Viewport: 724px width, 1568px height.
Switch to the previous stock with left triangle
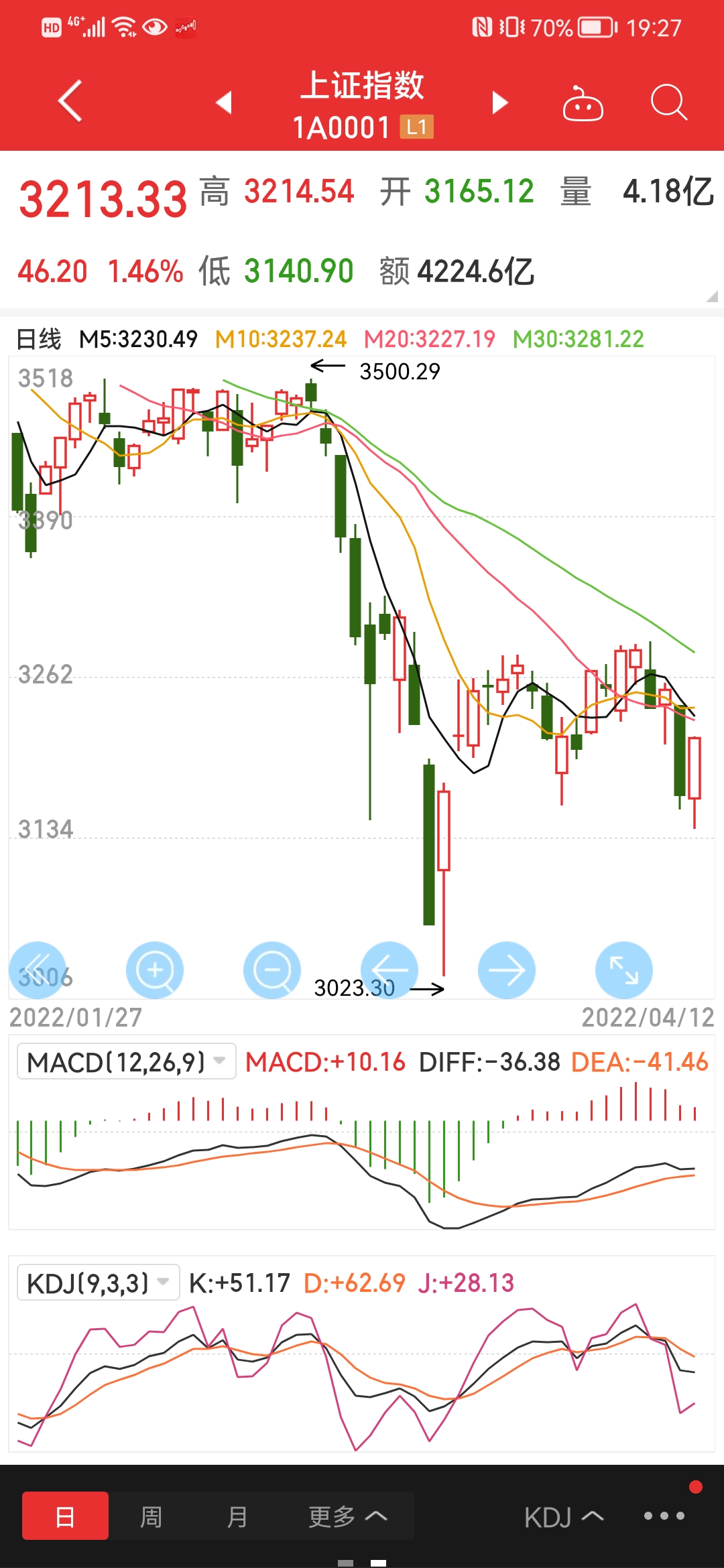point(224,103)
